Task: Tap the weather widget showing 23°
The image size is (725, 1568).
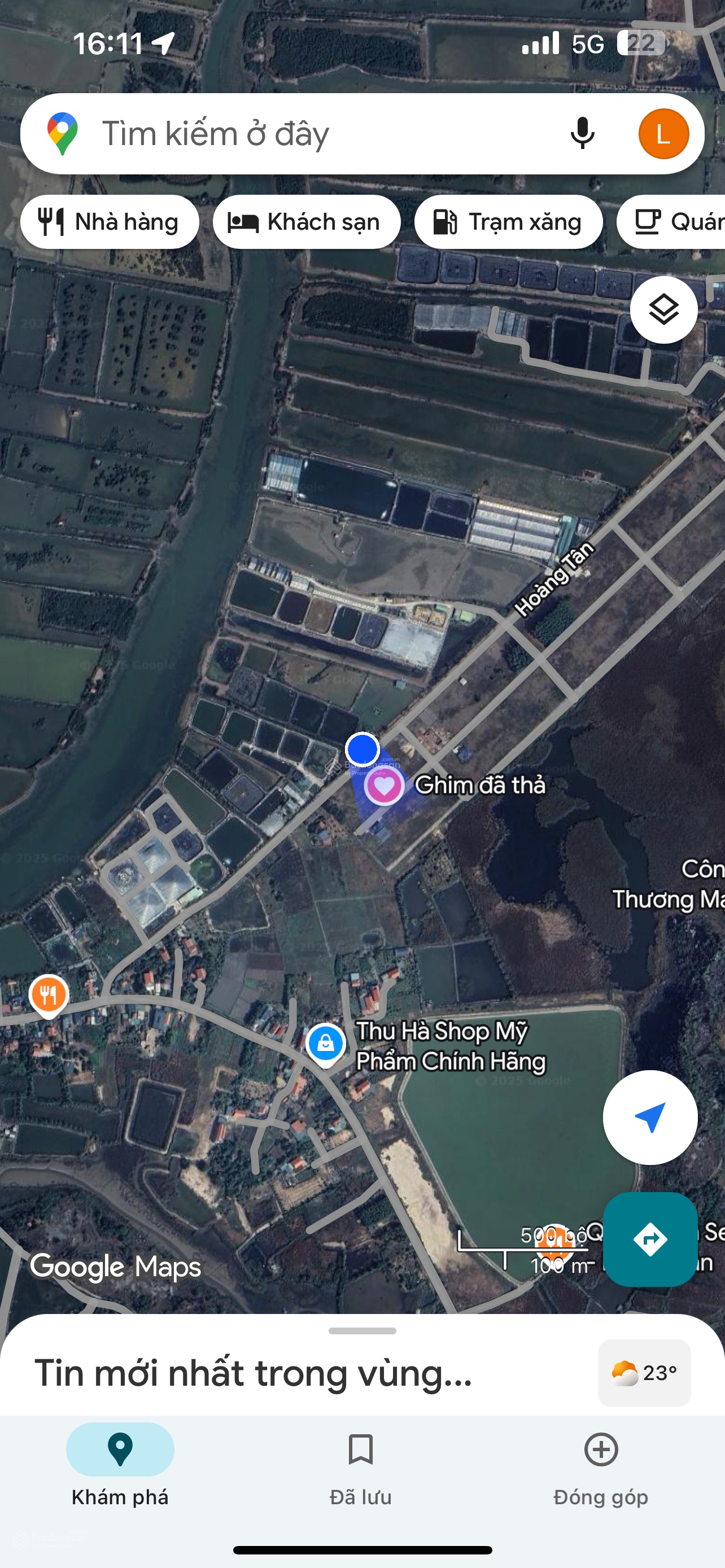Action: [x=644, y=1374]
